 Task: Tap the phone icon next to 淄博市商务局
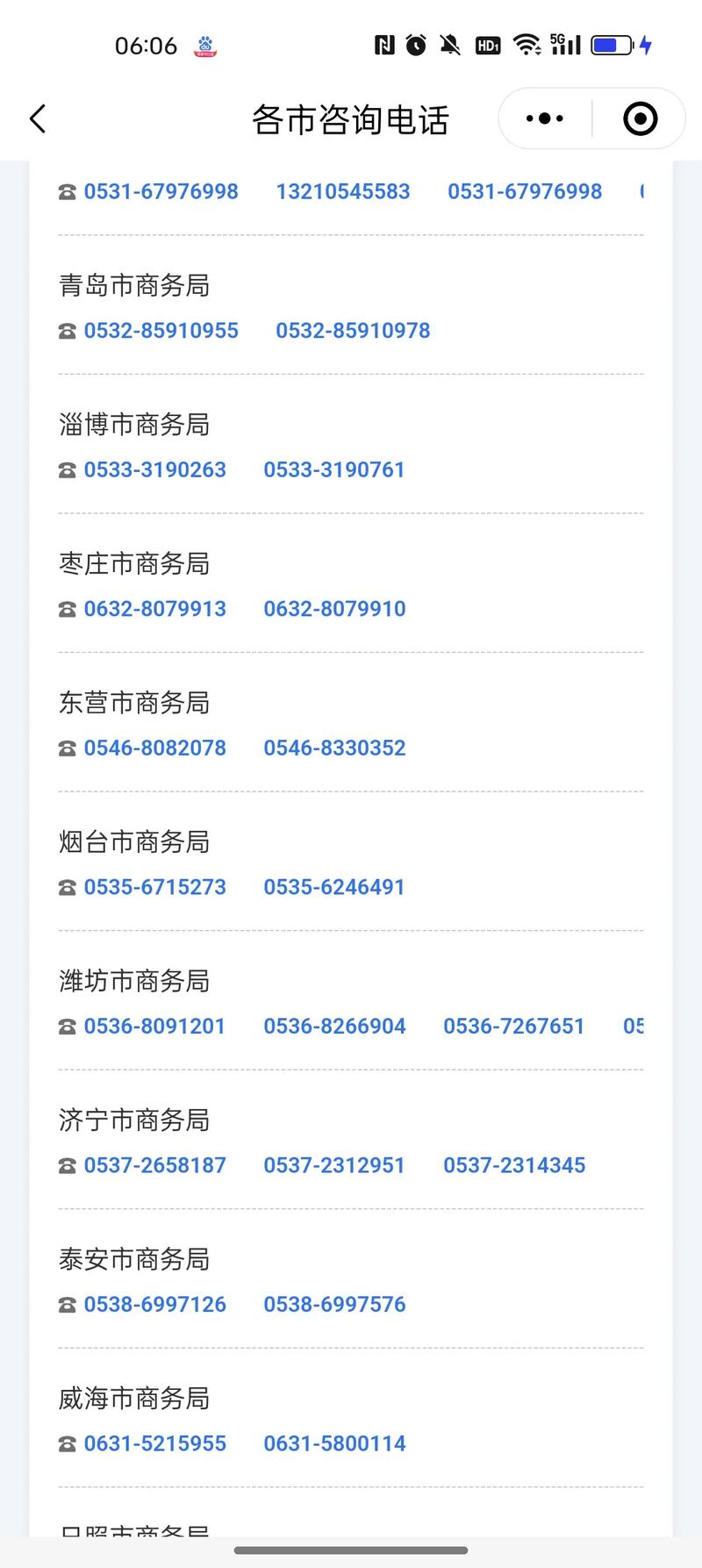coord(66,469)
